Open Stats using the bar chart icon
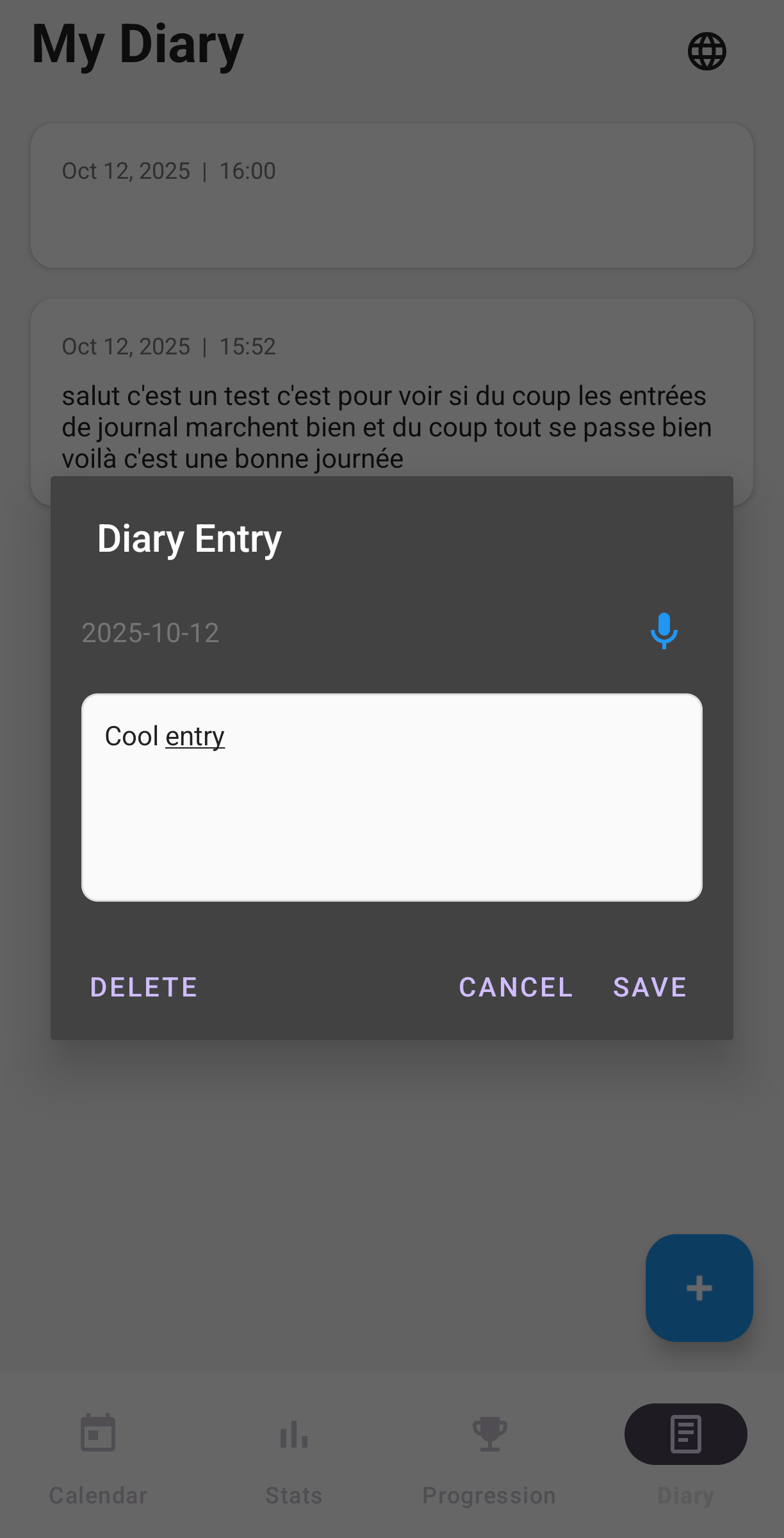784x1538 pixels. tap(293, 1434)
